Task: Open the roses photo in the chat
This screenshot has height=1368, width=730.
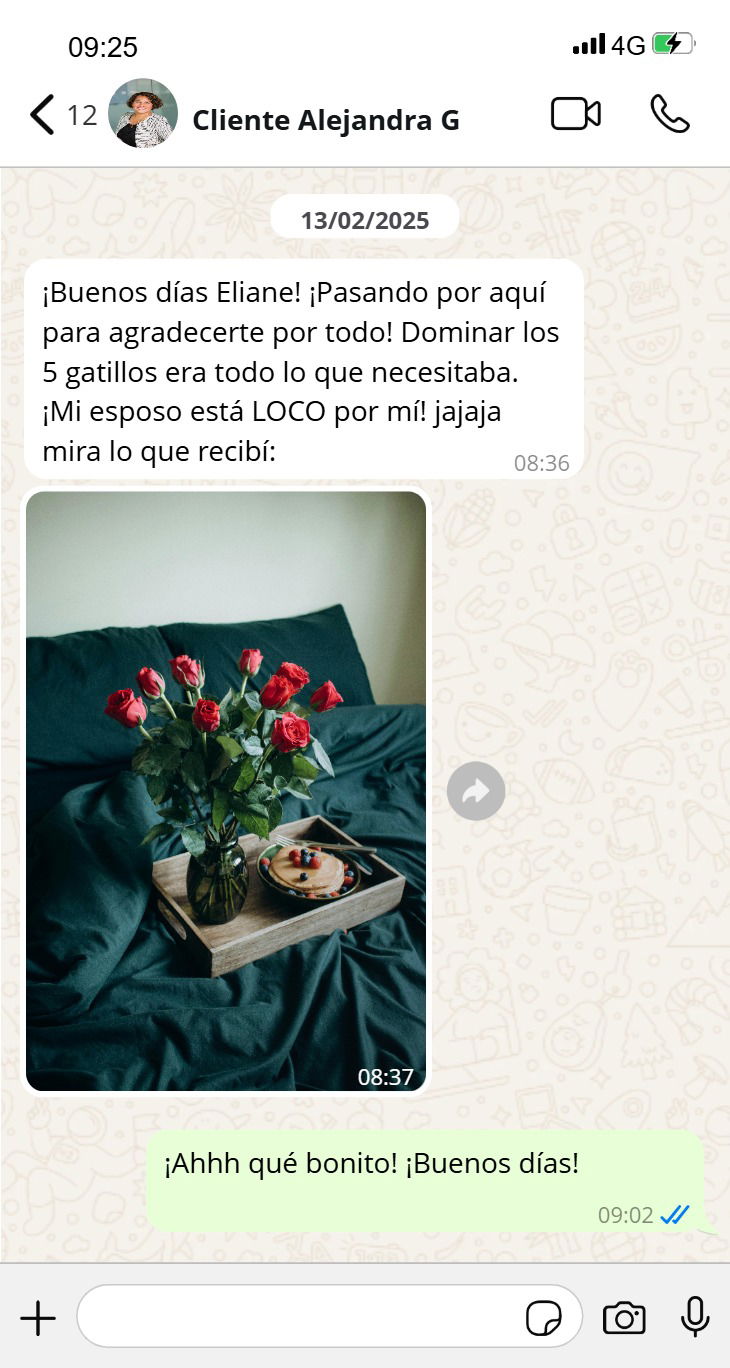Action: click(226, 790)
